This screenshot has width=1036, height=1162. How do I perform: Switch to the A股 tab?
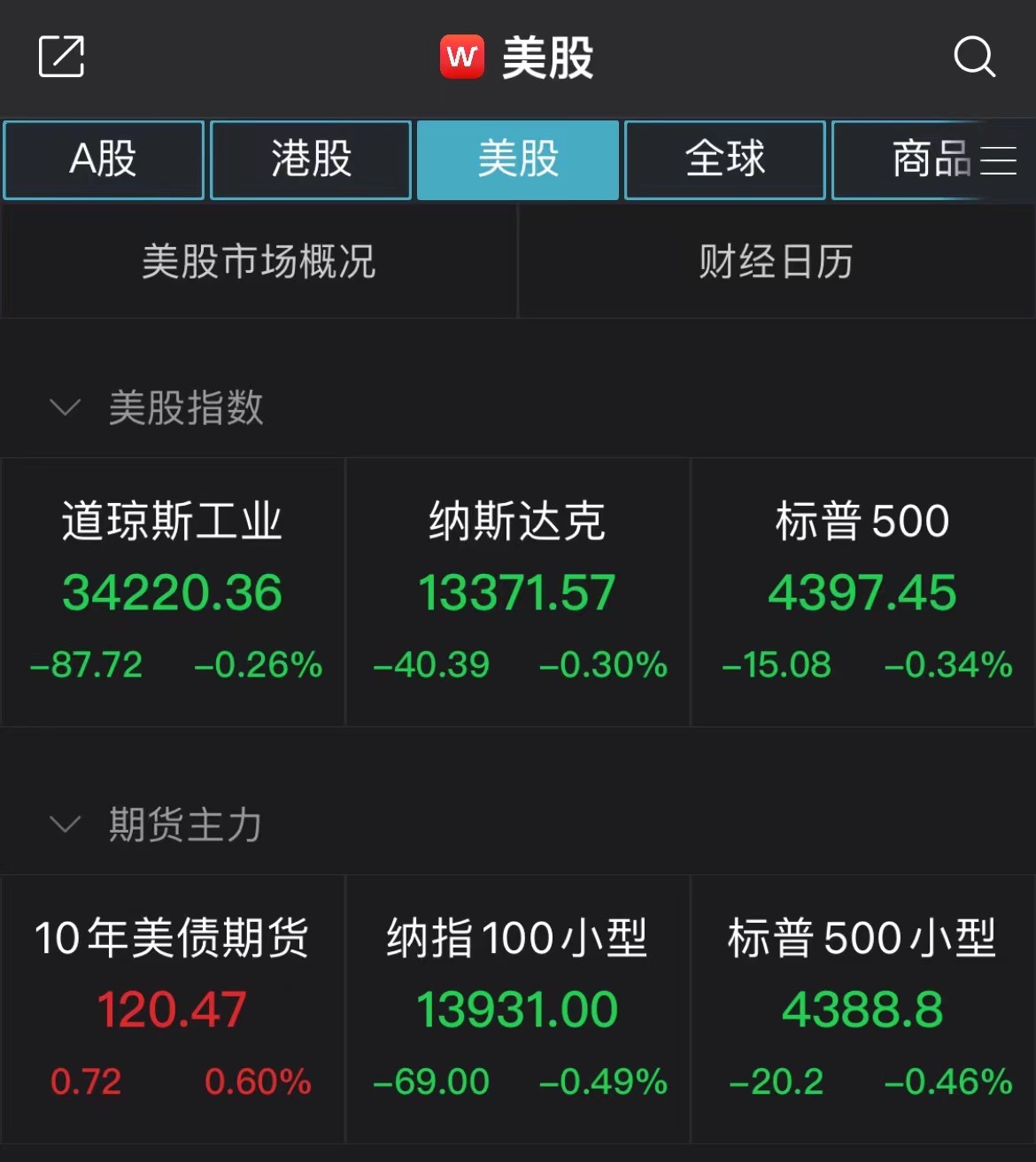104,160
